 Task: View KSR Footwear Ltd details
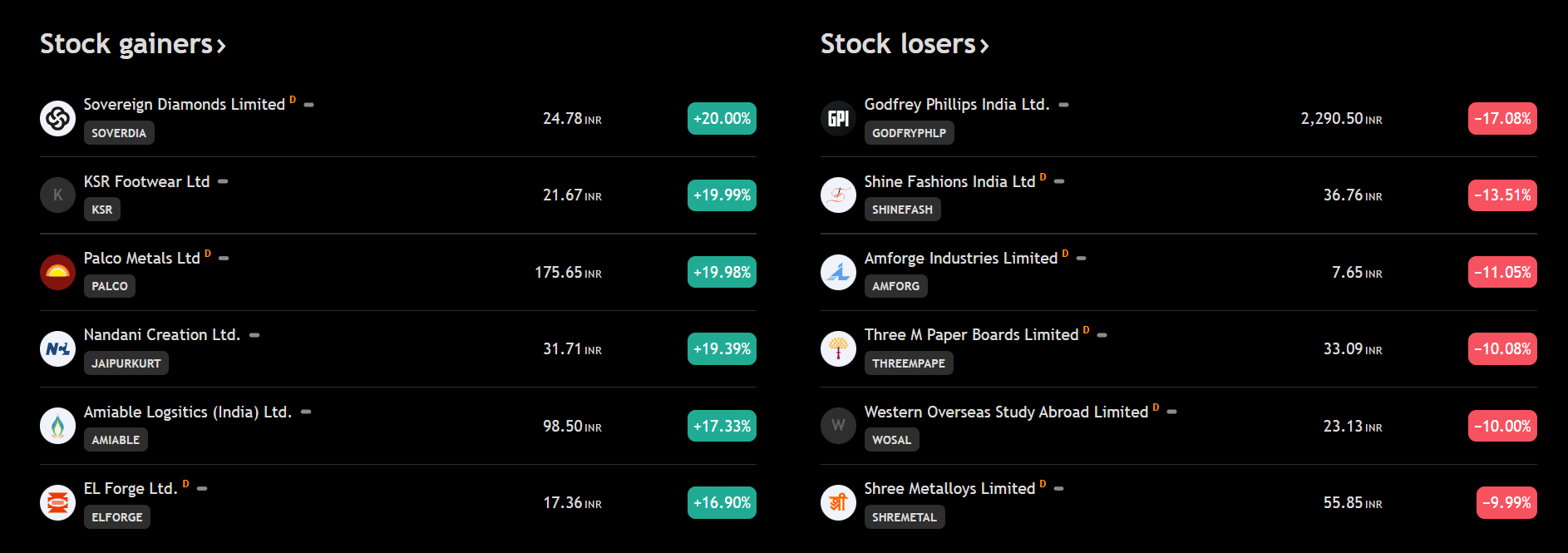pyautogui.click(x=146, y=182)
